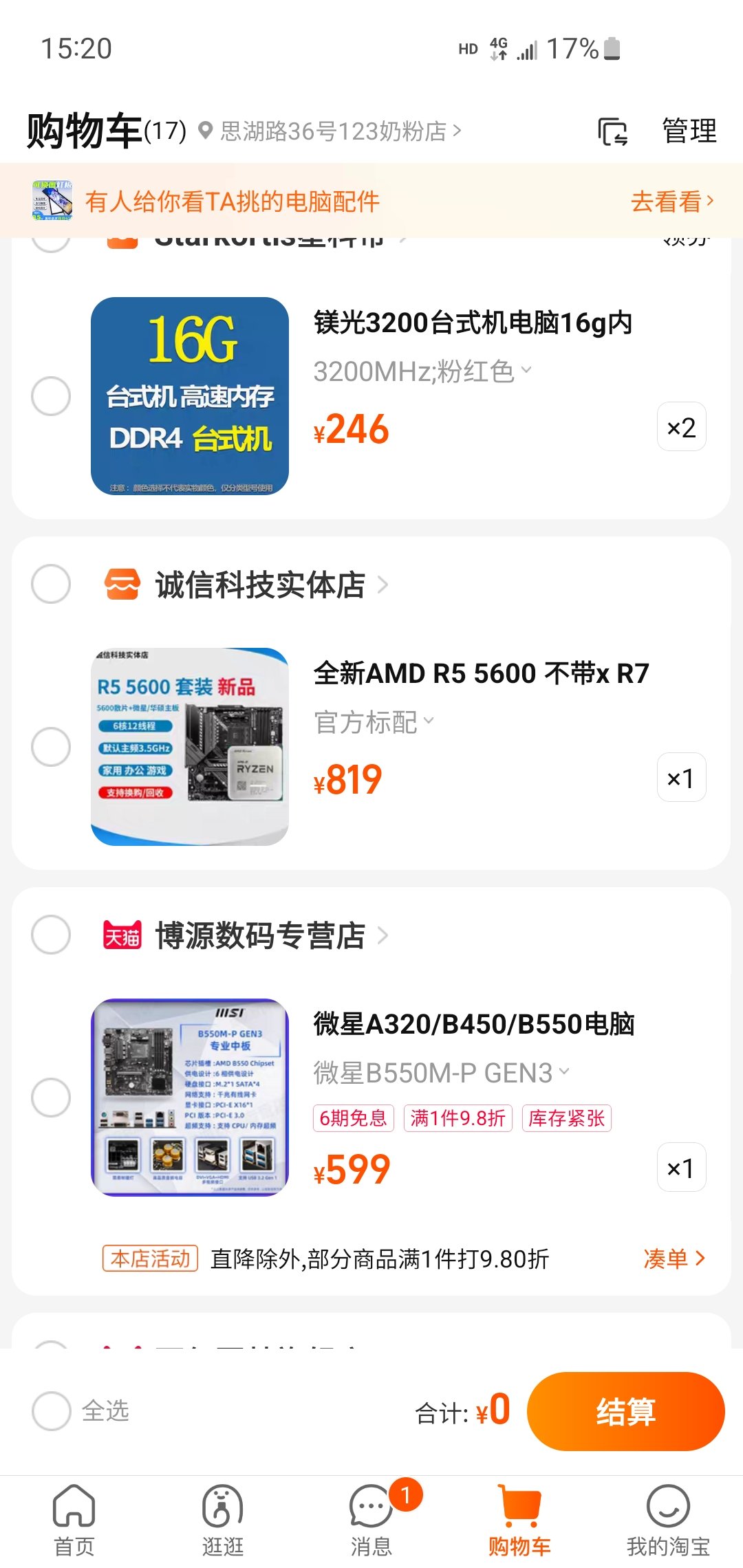Tap 管理 to manage cart items
Viewport: 743px width, 1568px height.
tap(689, 131)
